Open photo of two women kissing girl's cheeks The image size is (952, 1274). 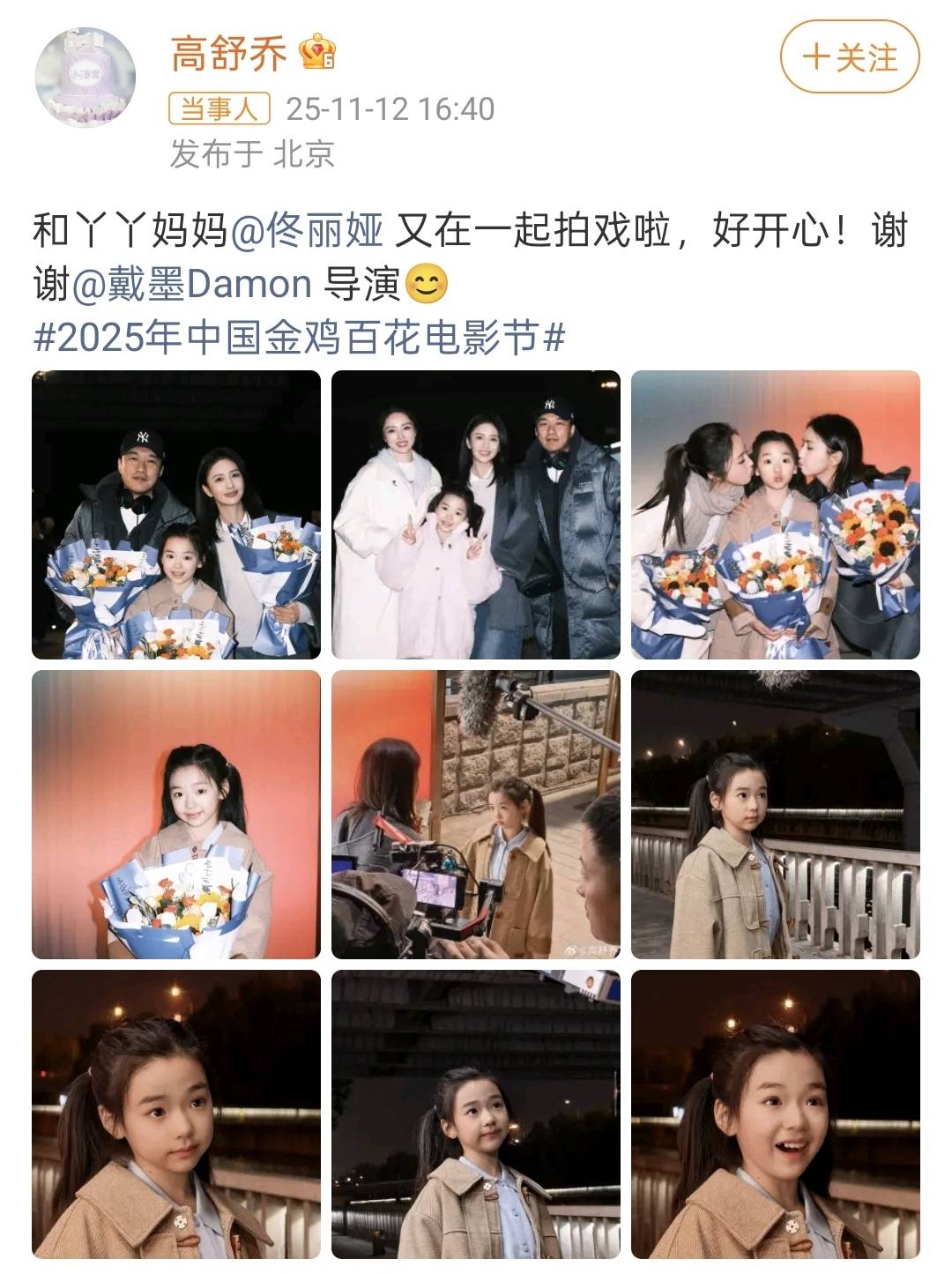(776, 515)
